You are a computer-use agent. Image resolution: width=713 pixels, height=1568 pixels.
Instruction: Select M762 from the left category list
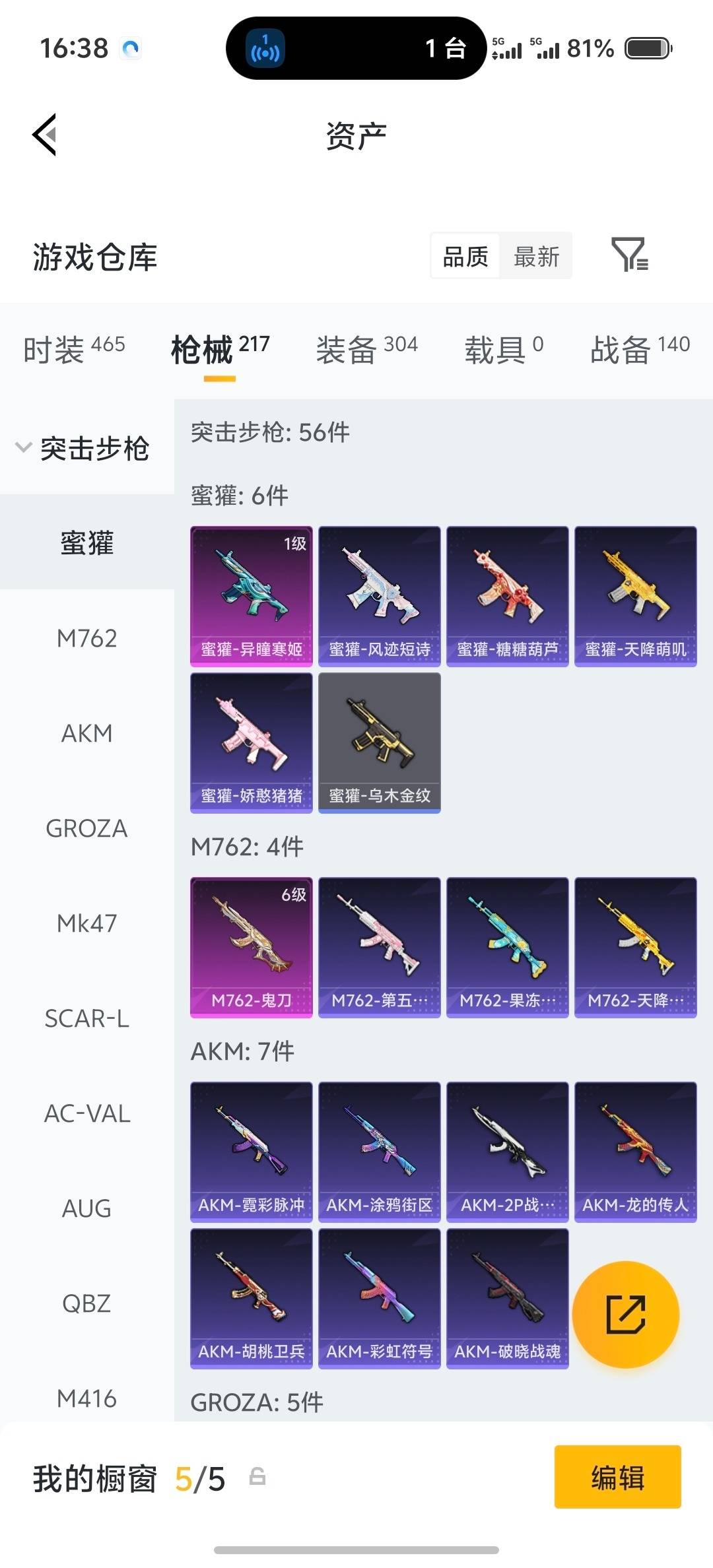(x=86, y=639)
